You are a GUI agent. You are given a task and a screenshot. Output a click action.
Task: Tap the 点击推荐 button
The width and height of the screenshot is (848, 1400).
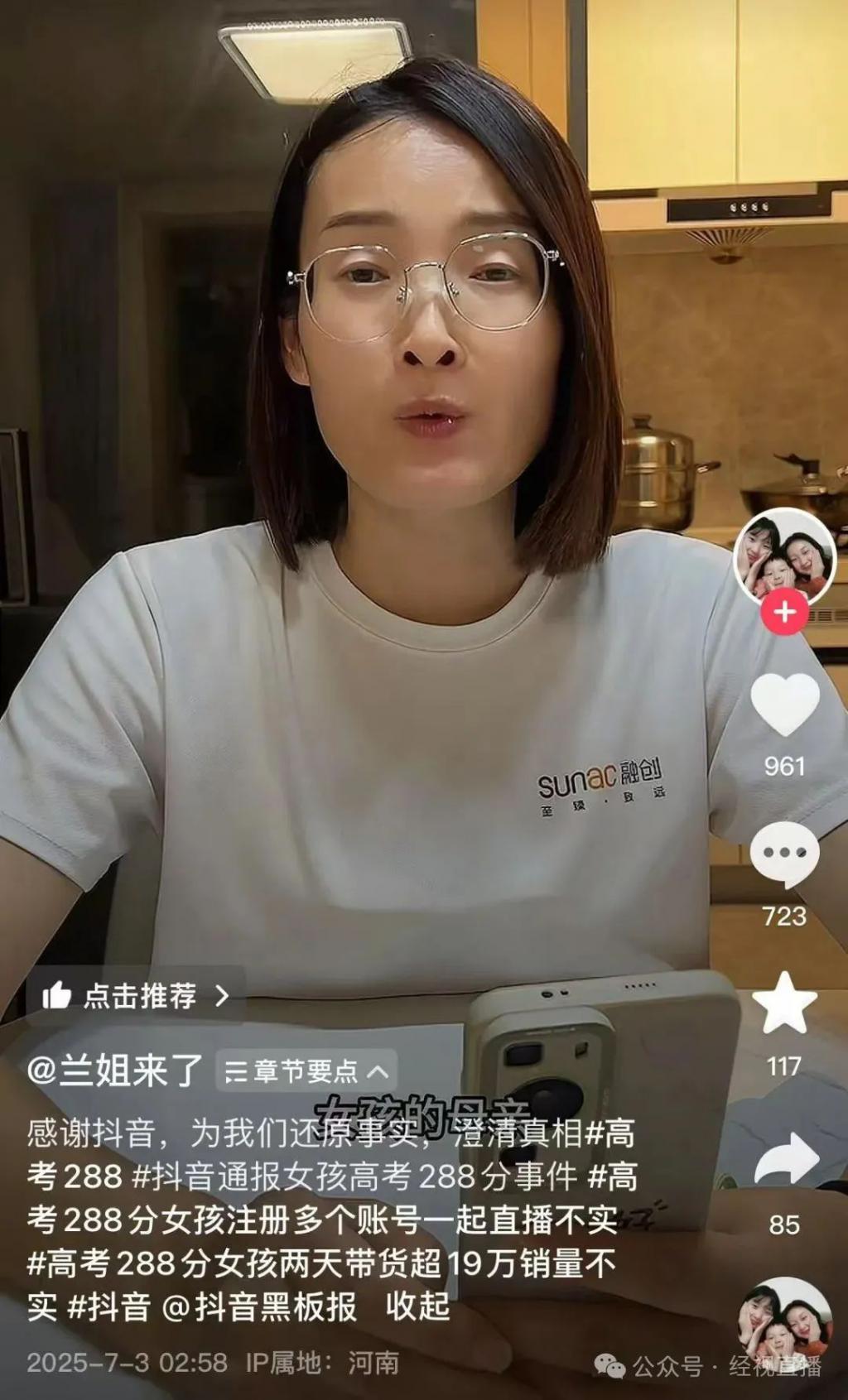pyautogui.click(x=137, y=995)
